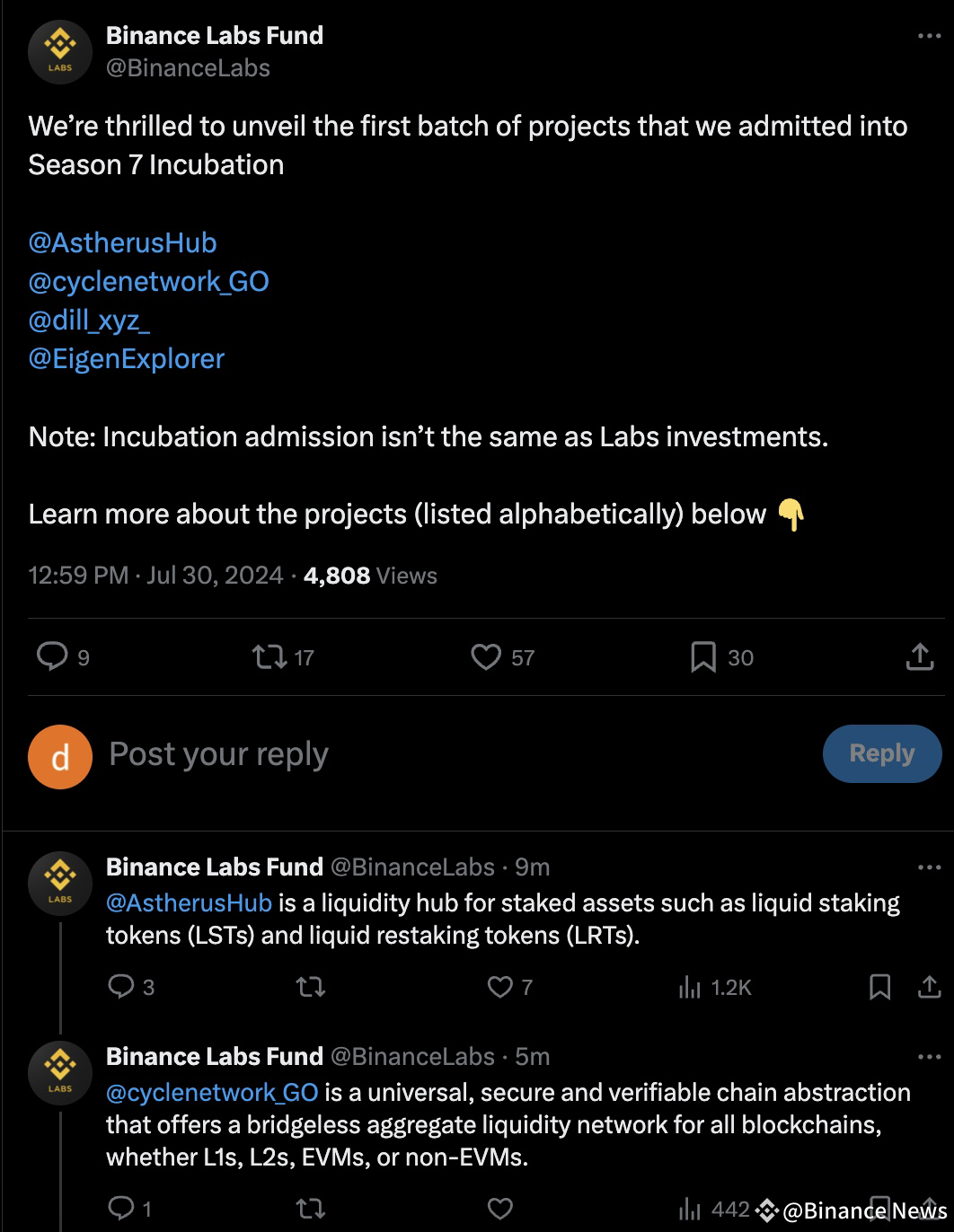Retweet the AstherusHub liquidity hub reply
954x1232 pixels.
310,986
